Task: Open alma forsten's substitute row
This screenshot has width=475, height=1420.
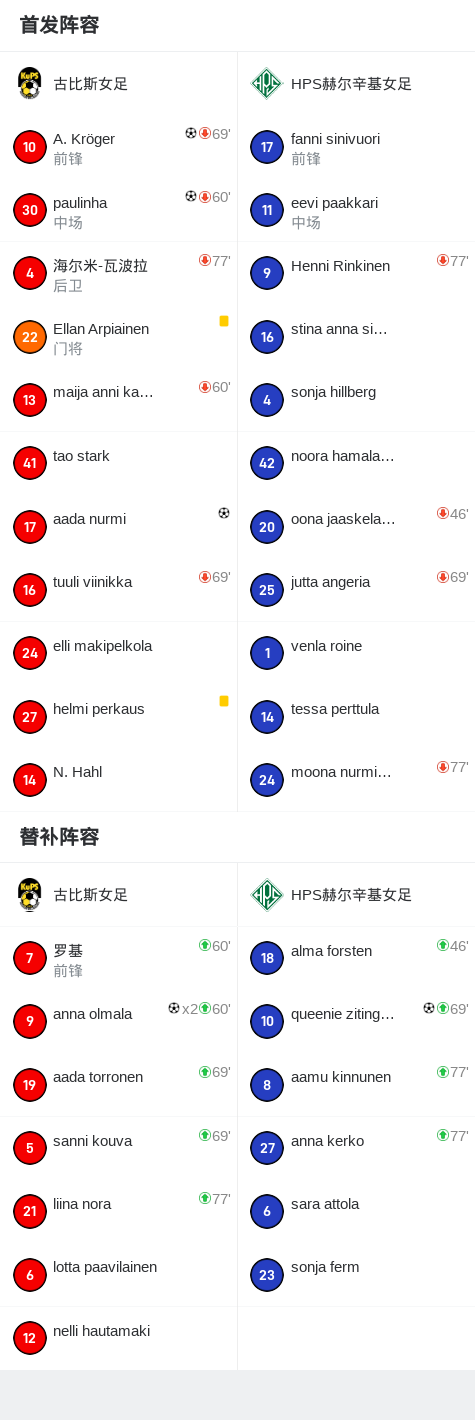Action: tap(356, 958)
